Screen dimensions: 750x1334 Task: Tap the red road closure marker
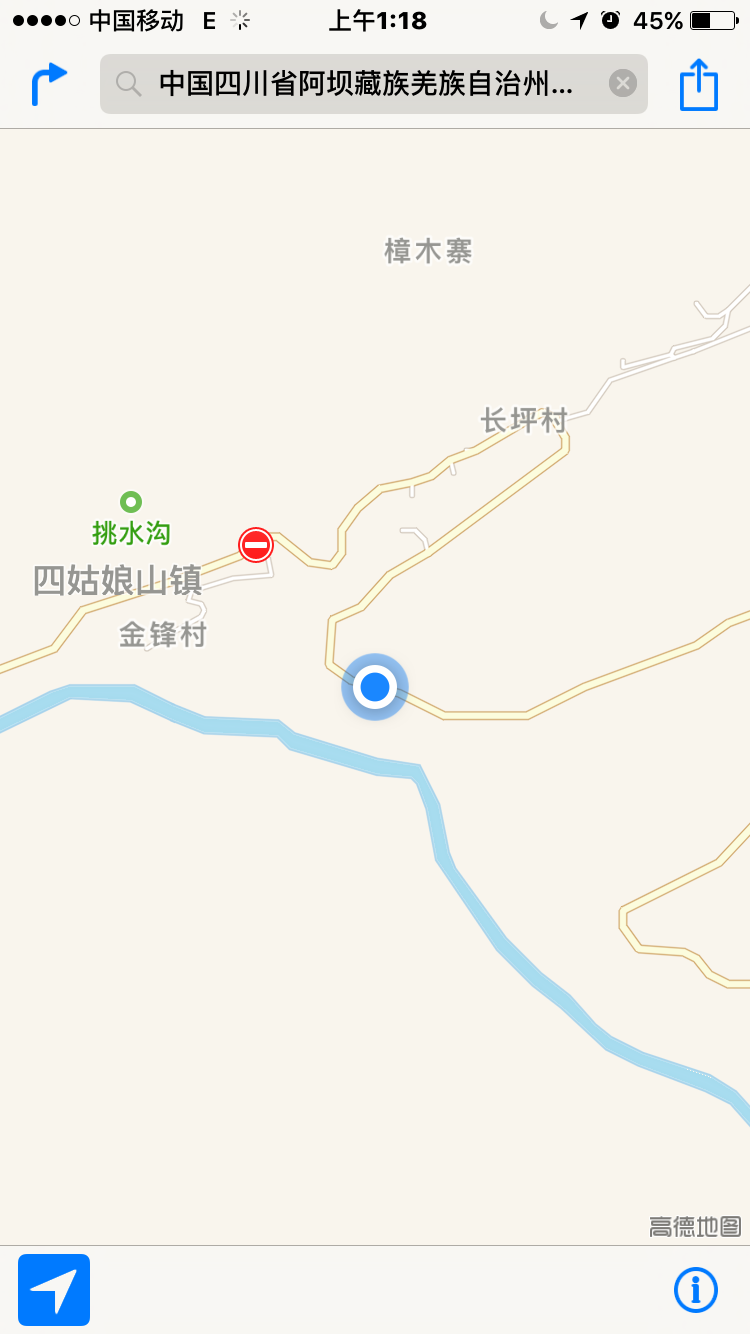[x=256, y=545]
